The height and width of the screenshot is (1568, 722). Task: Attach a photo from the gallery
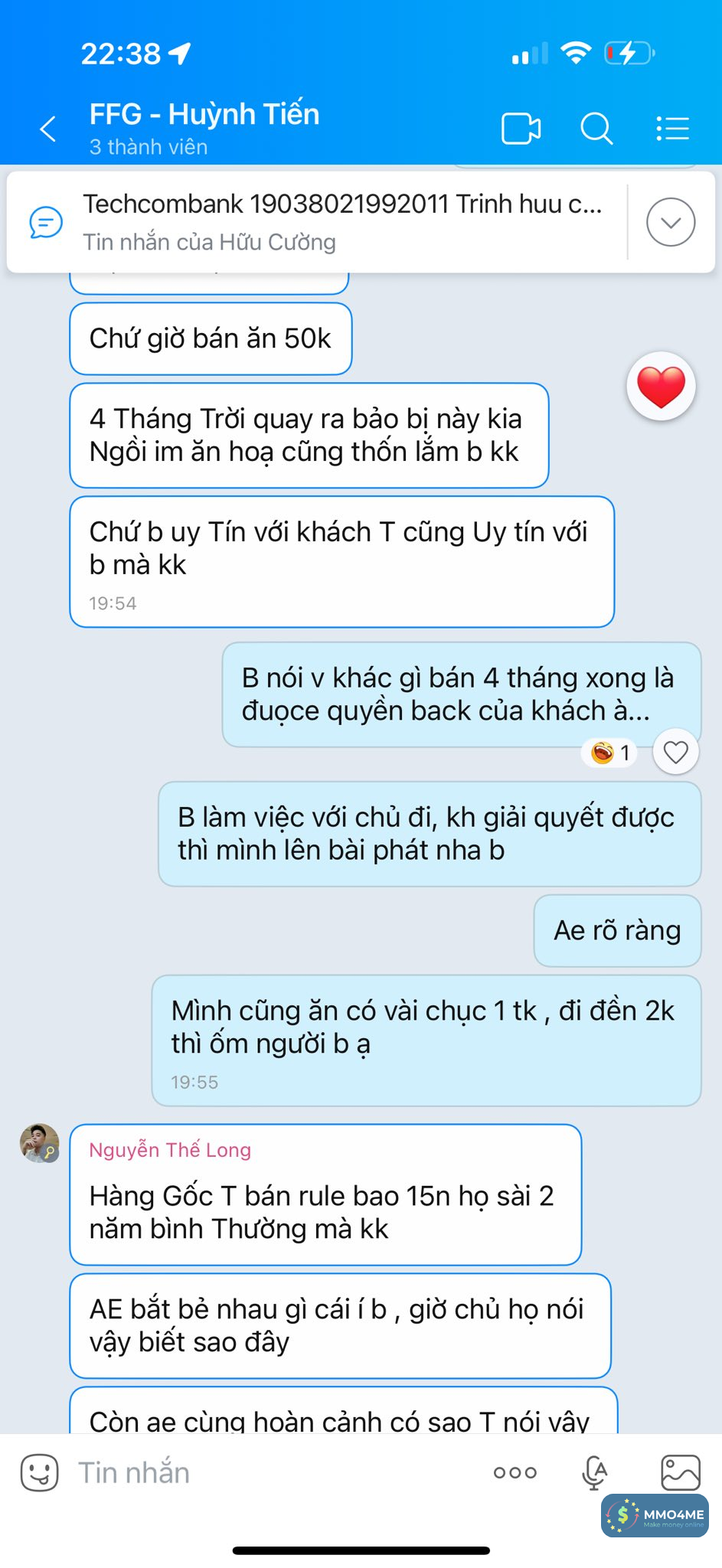tap(680, 1472)
